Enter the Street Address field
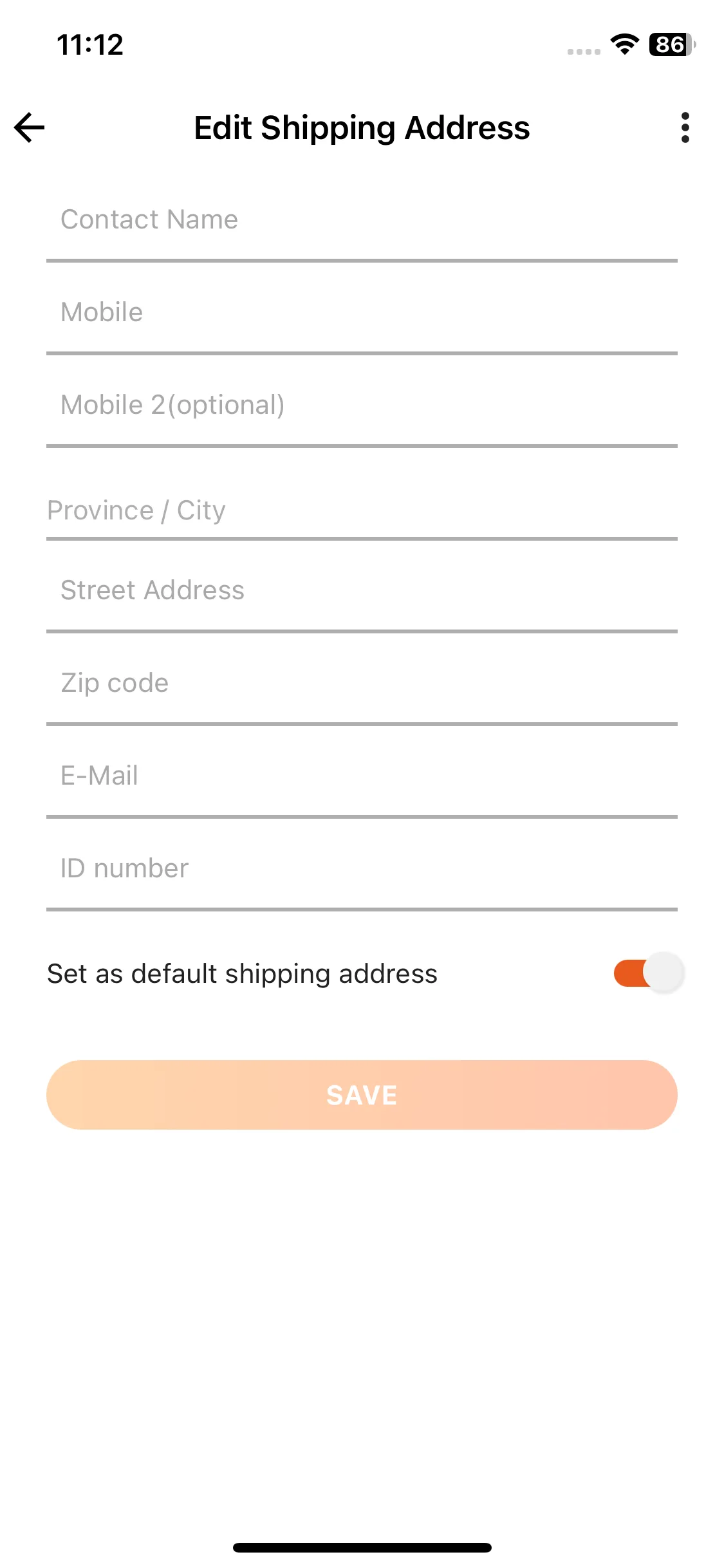724x1568 pixels. 360,591
